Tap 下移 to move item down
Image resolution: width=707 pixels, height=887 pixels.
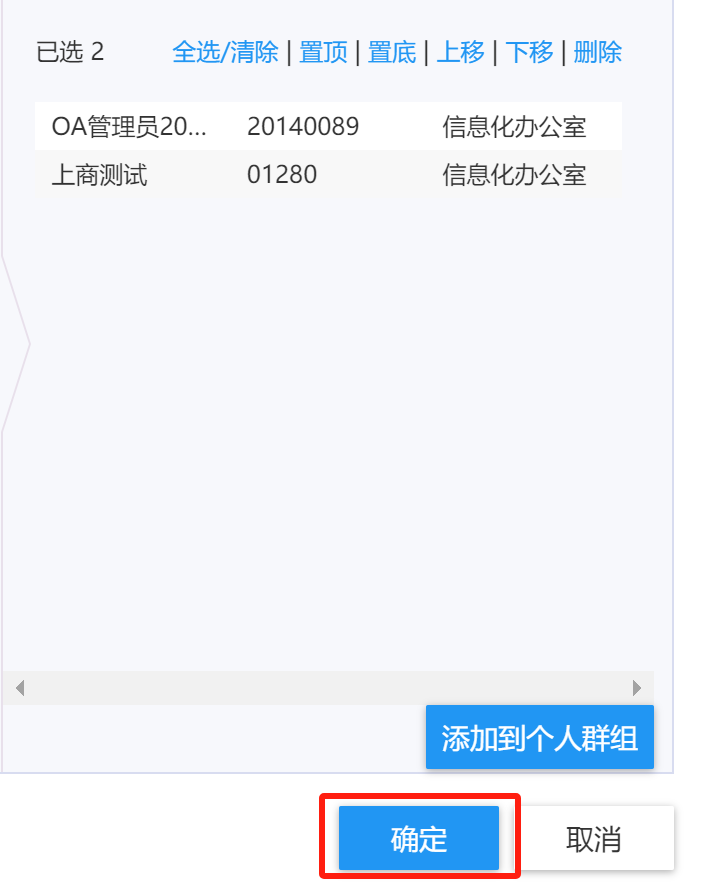(529, 53)
